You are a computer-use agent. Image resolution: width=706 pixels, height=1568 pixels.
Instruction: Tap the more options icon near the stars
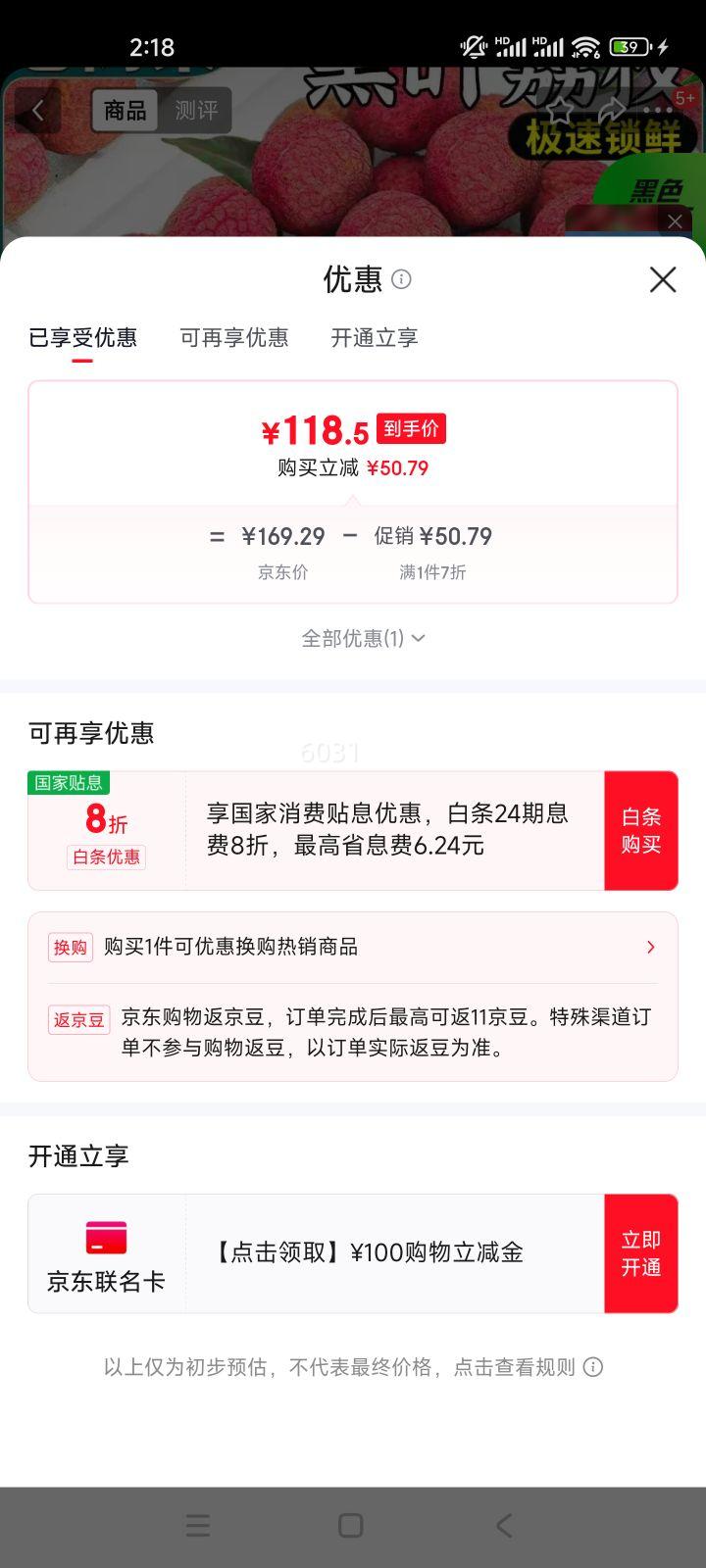(655, 111)
